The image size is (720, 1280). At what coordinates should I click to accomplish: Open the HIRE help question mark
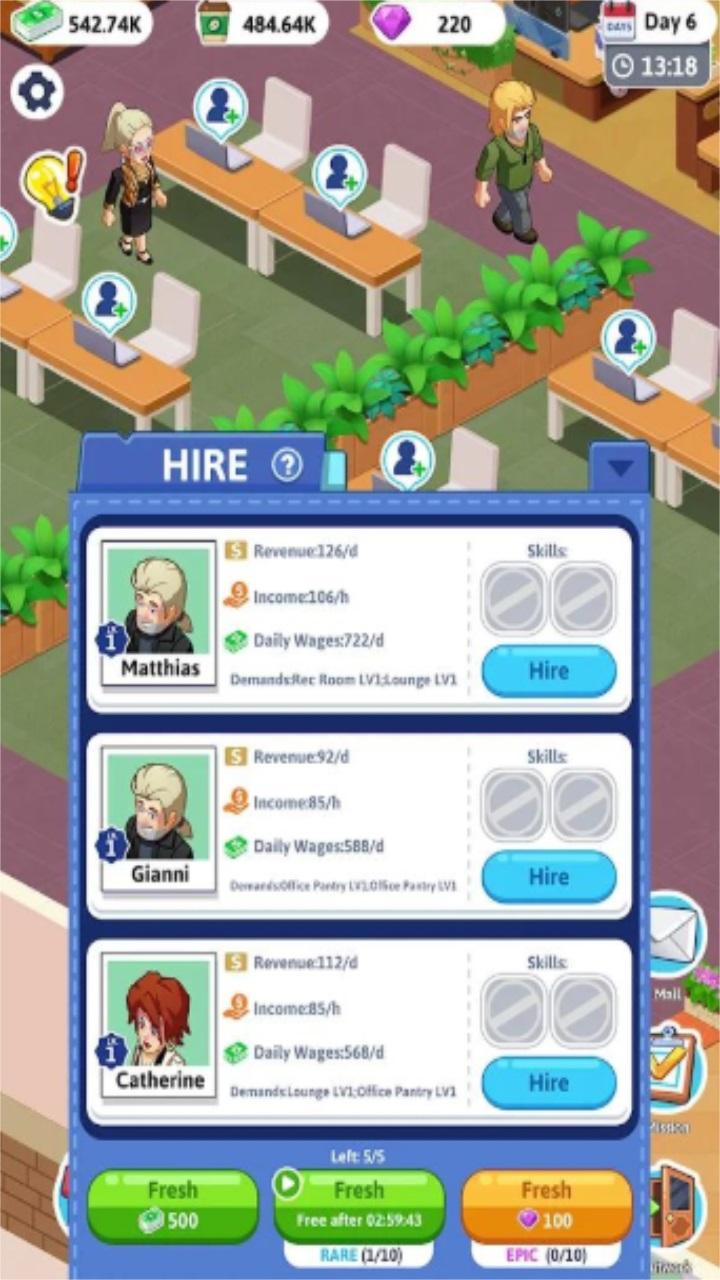coord(287,465)
